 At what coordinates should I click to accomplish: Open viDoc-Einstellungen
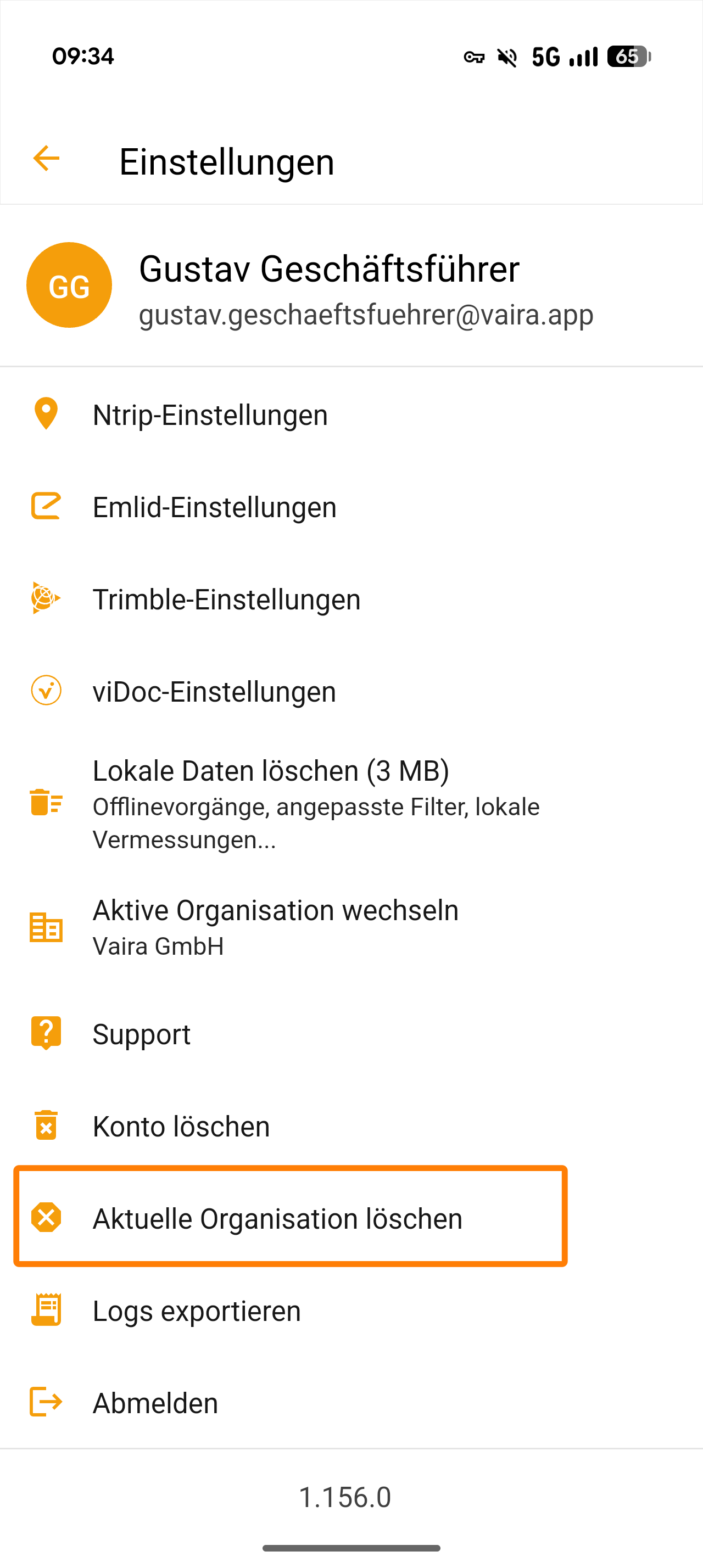tap(214, 691)
